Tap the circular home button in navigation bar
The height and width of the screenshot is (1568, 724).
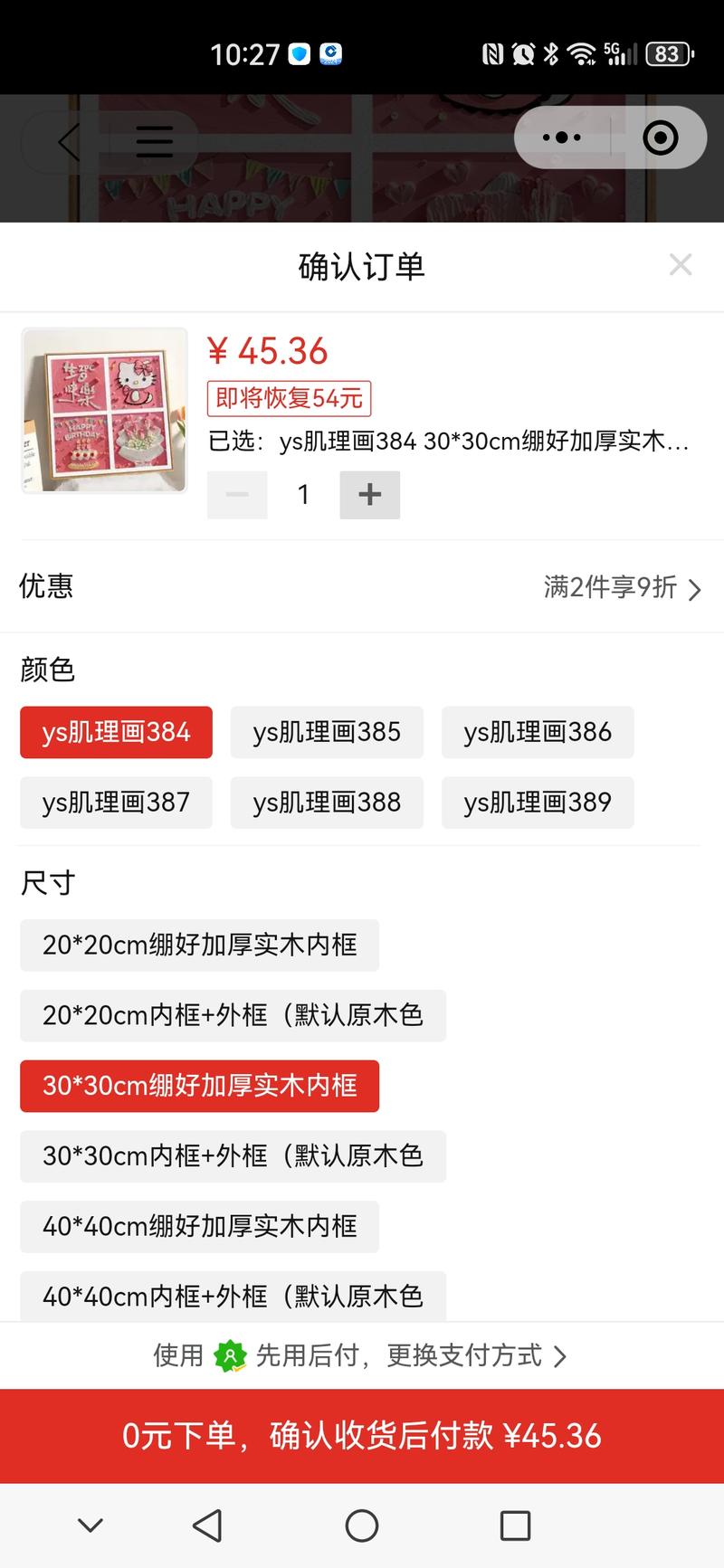click(361, 1525)
